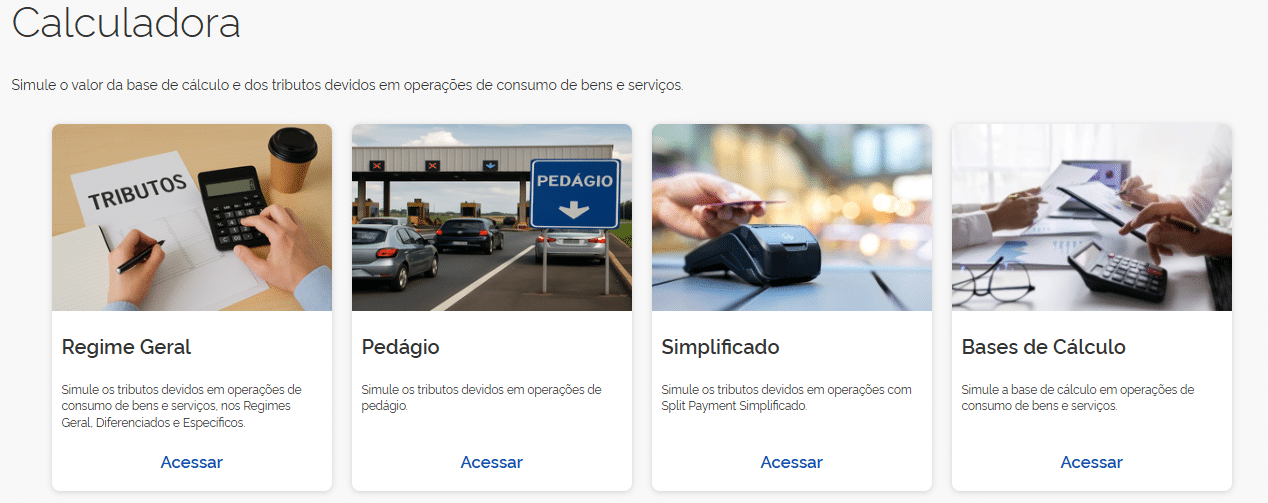Open the Simplificado card picture
The width and height of the screenshot is (1268, 503).
791,217
